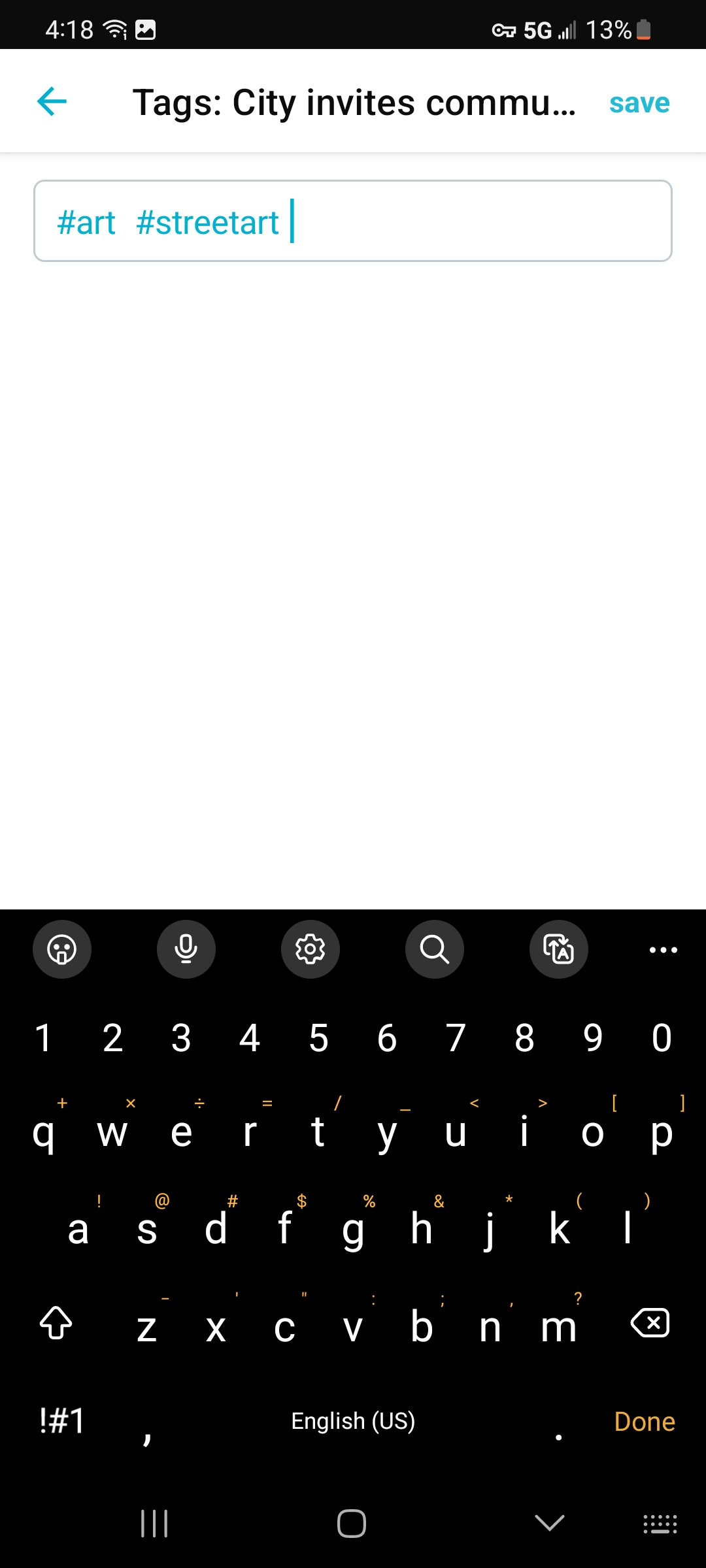Go back using the arrow icon

[x=52, y=102]
